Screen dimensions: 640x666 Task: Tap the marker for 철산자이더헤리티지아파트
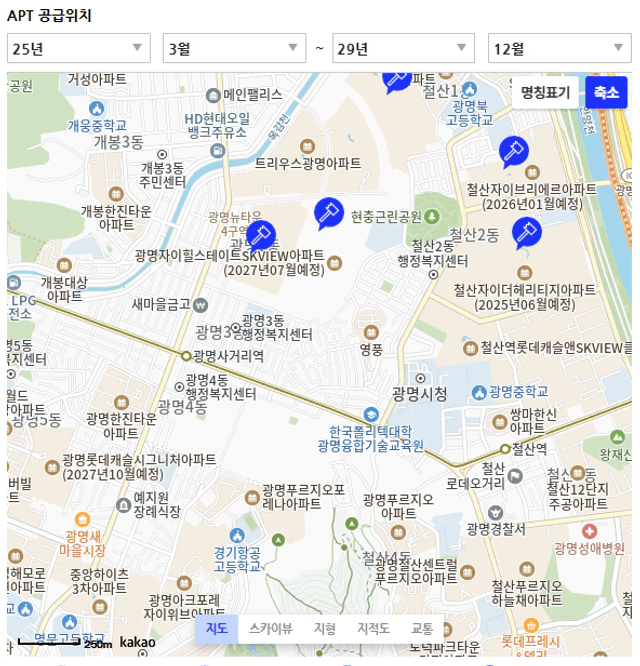tap(526, 232)
